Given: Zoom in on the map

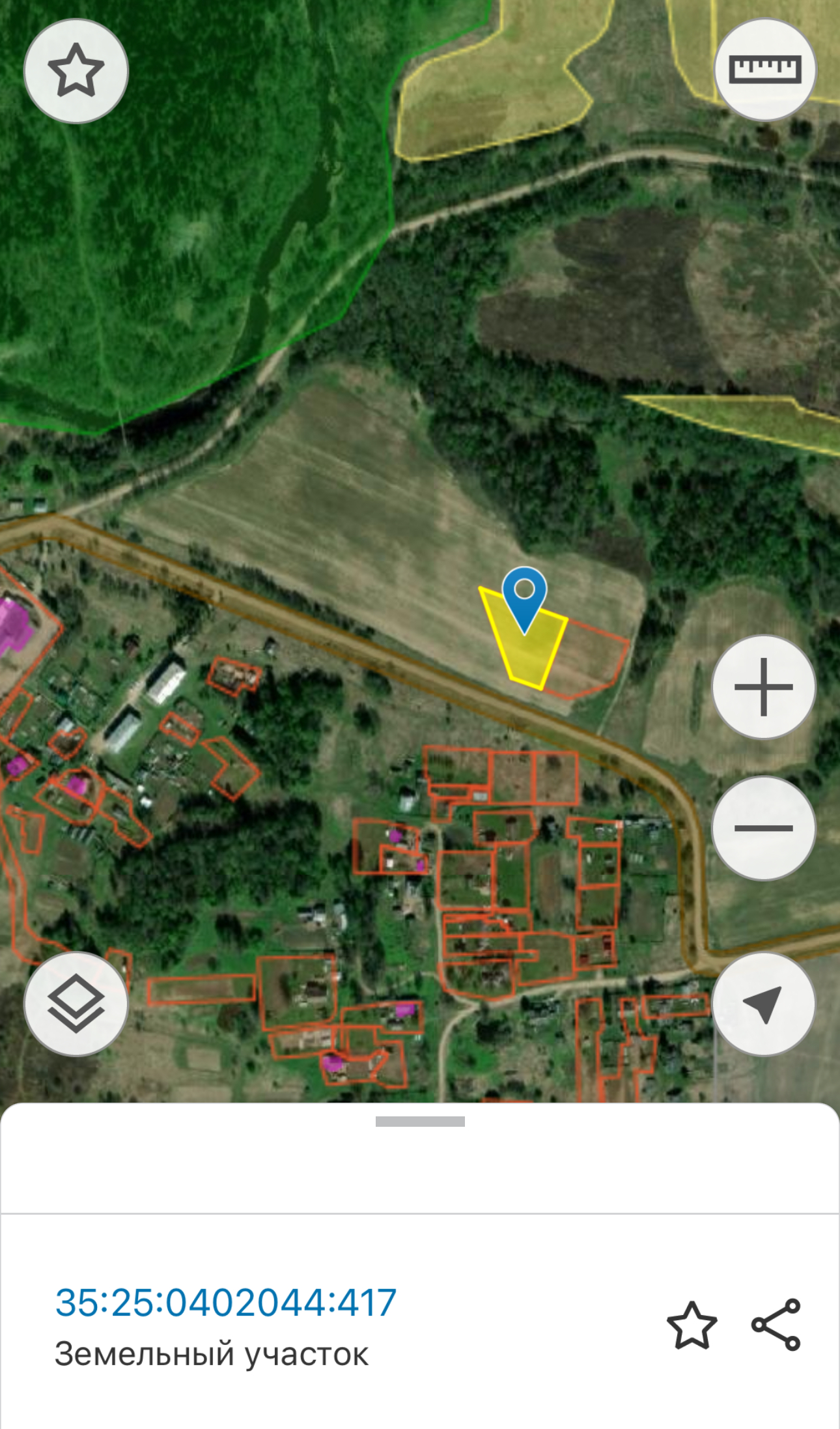Looking at the screenshot, I should pyautogui.click(x=764, y=686).
